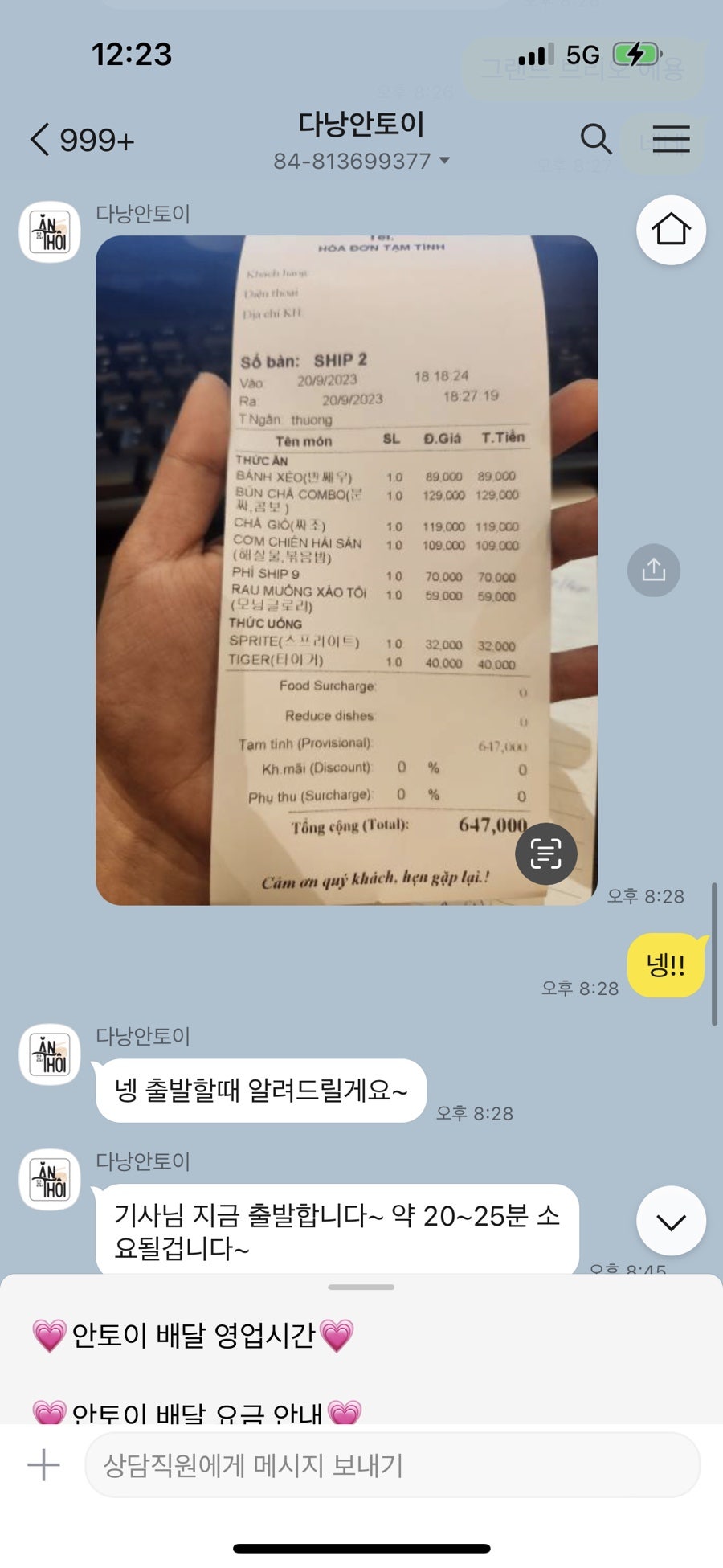
Task: Focus the 상담직원에게 메시지 보내기 field
Action: pos(392,1464)
